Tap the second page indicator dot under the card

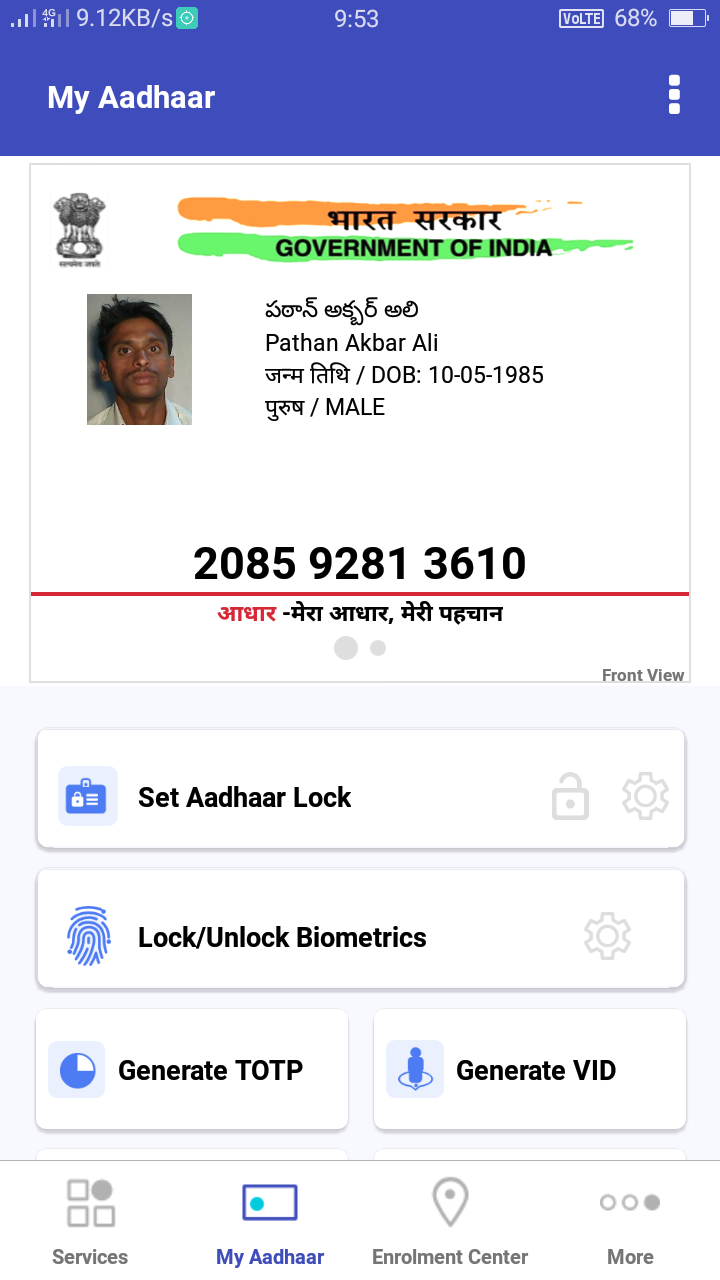[378, 648]
